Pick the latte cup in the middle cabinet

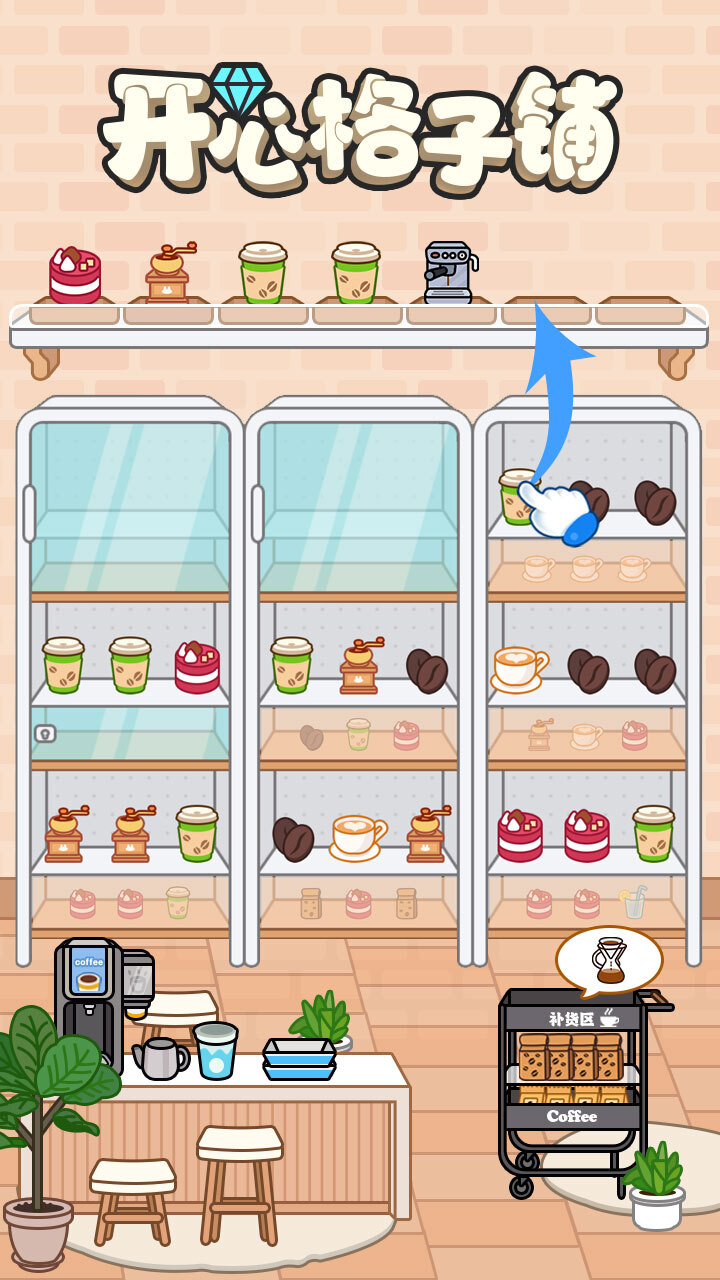coord(357,835)
